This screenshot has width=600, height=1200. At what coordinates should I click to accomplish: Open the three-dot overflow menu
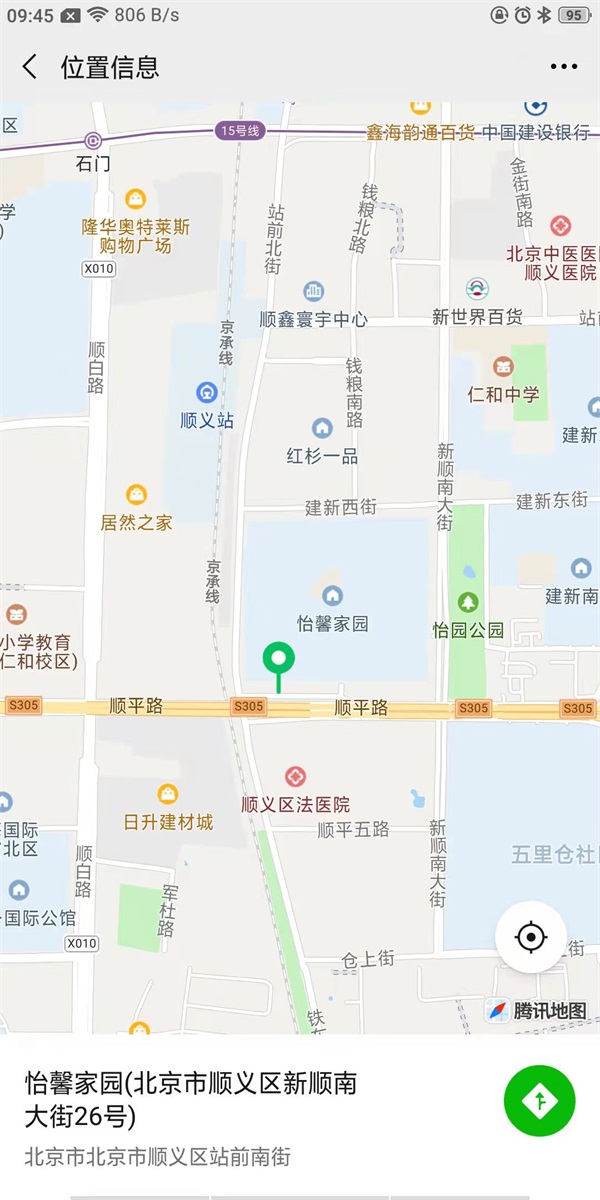pyautogui.click(x=564, y=67)
